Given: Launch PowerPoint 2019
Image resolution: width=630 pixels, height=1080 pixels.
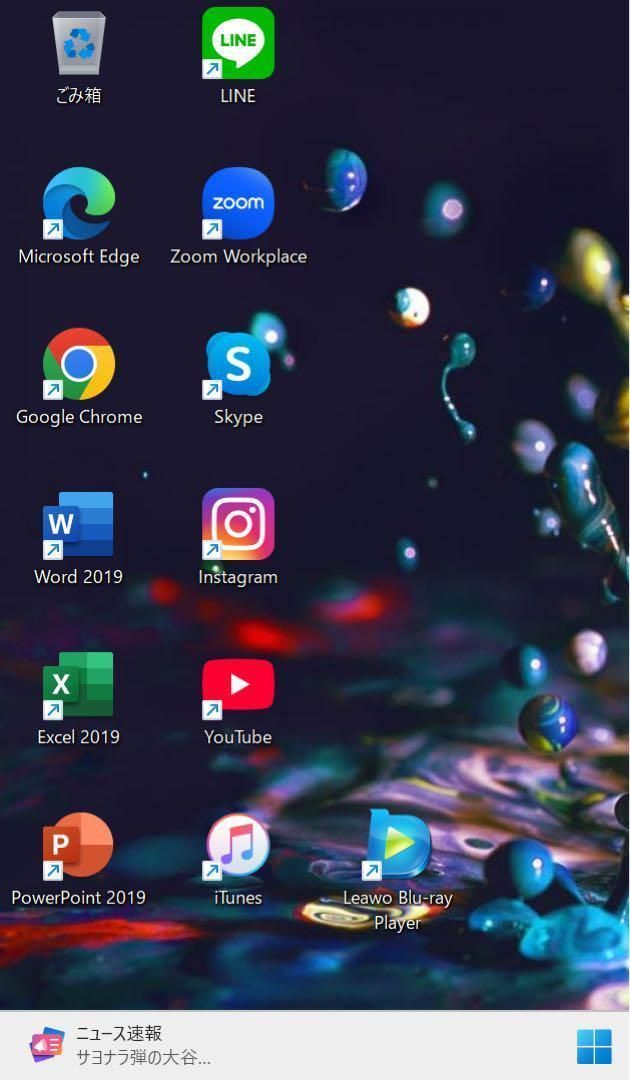Looking at the screenshot, I should (79, 845).
